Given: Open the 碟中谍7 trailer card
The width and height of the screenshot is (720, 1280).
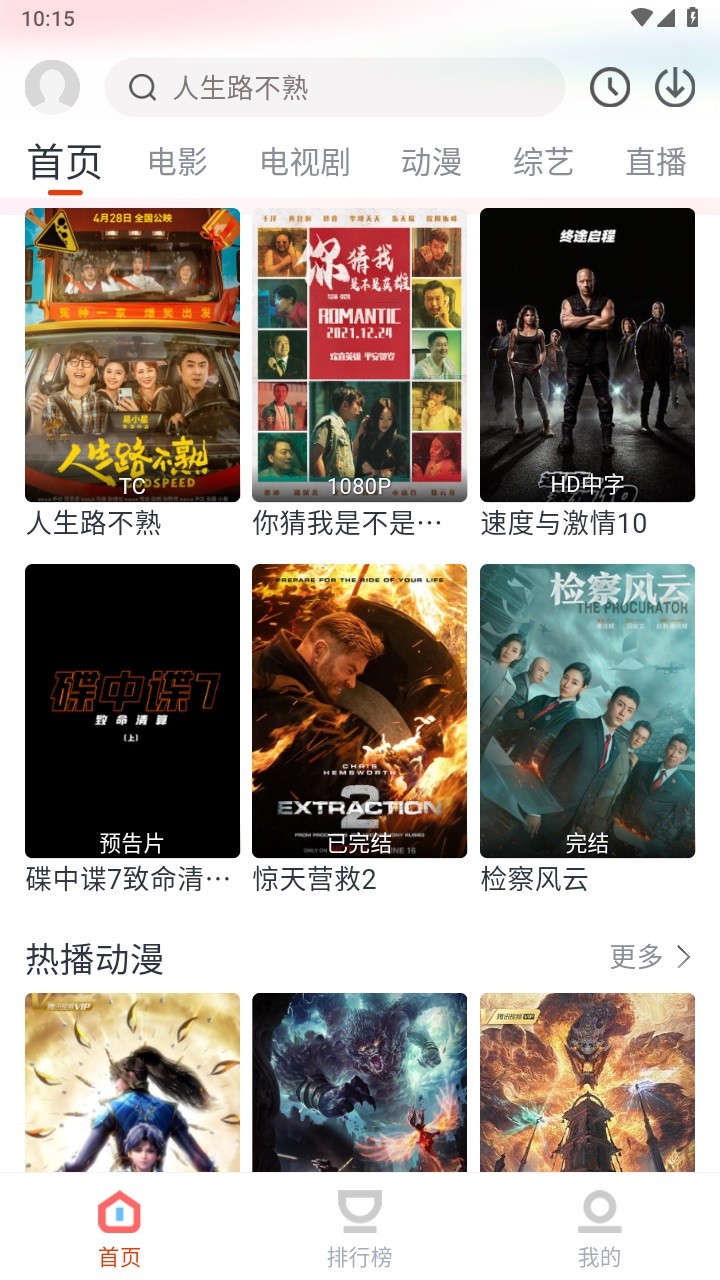Looking at the screenshot, I should [x=132, y=711].
